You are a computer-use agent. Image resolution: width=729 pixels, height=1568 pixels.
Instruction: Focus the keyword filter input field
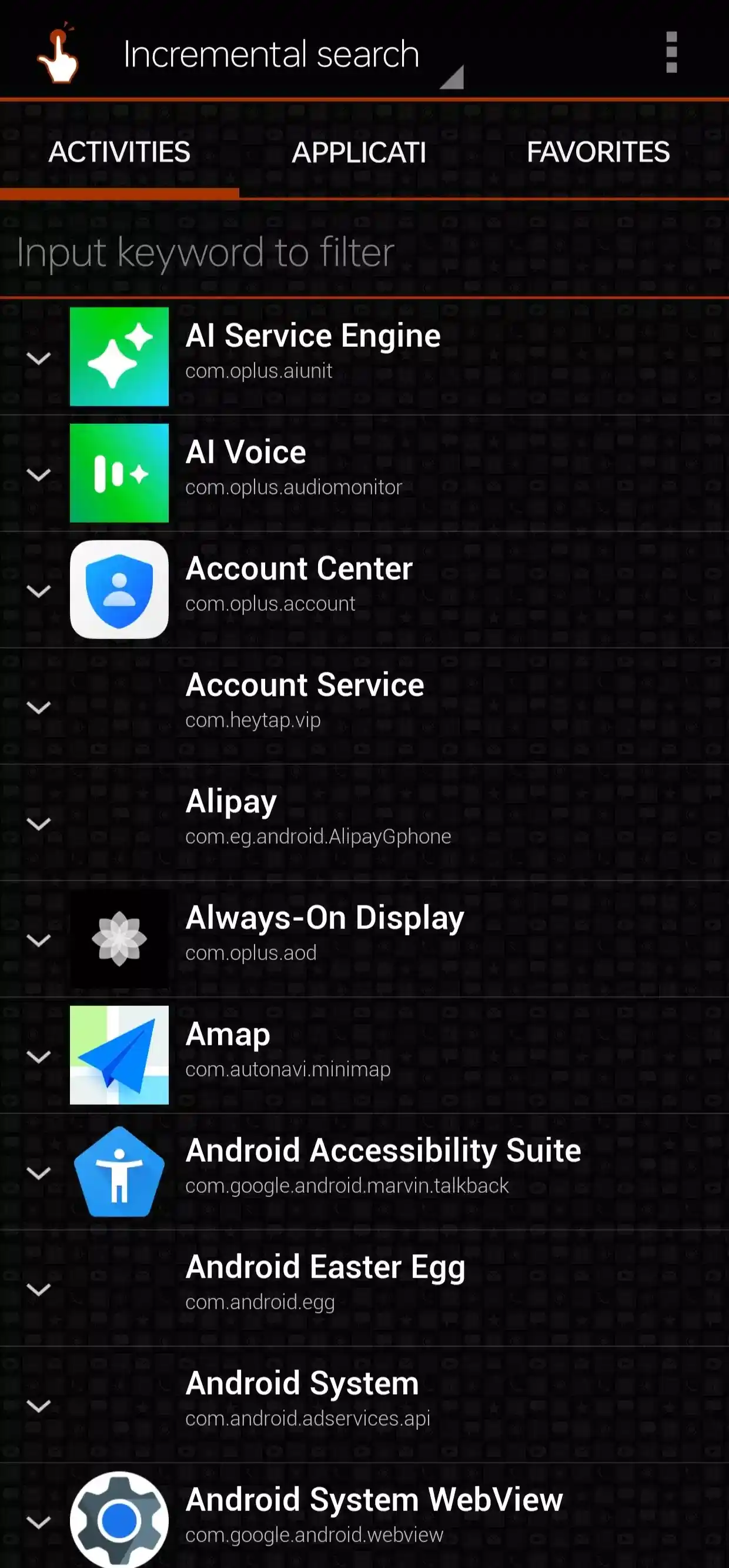[364, 252]
